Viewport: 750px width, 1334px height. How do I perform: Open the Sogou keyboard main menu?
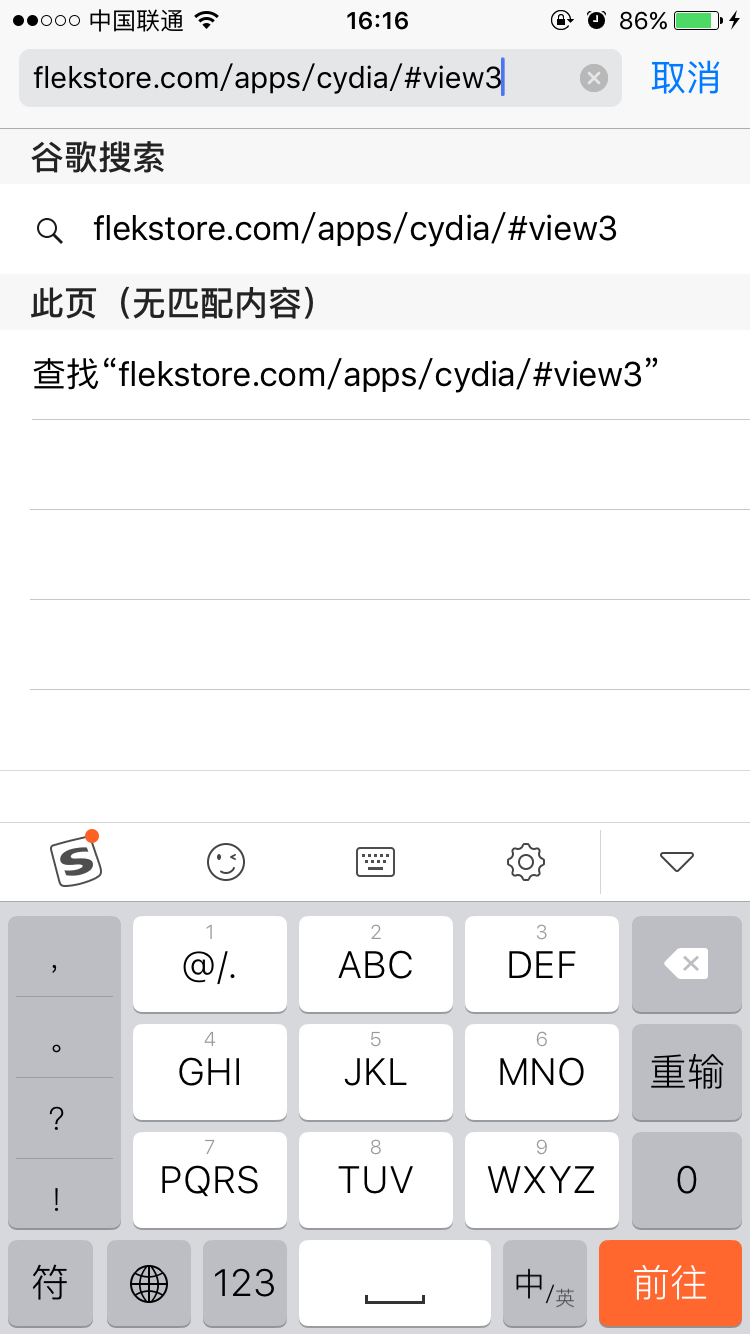(75, 861)
